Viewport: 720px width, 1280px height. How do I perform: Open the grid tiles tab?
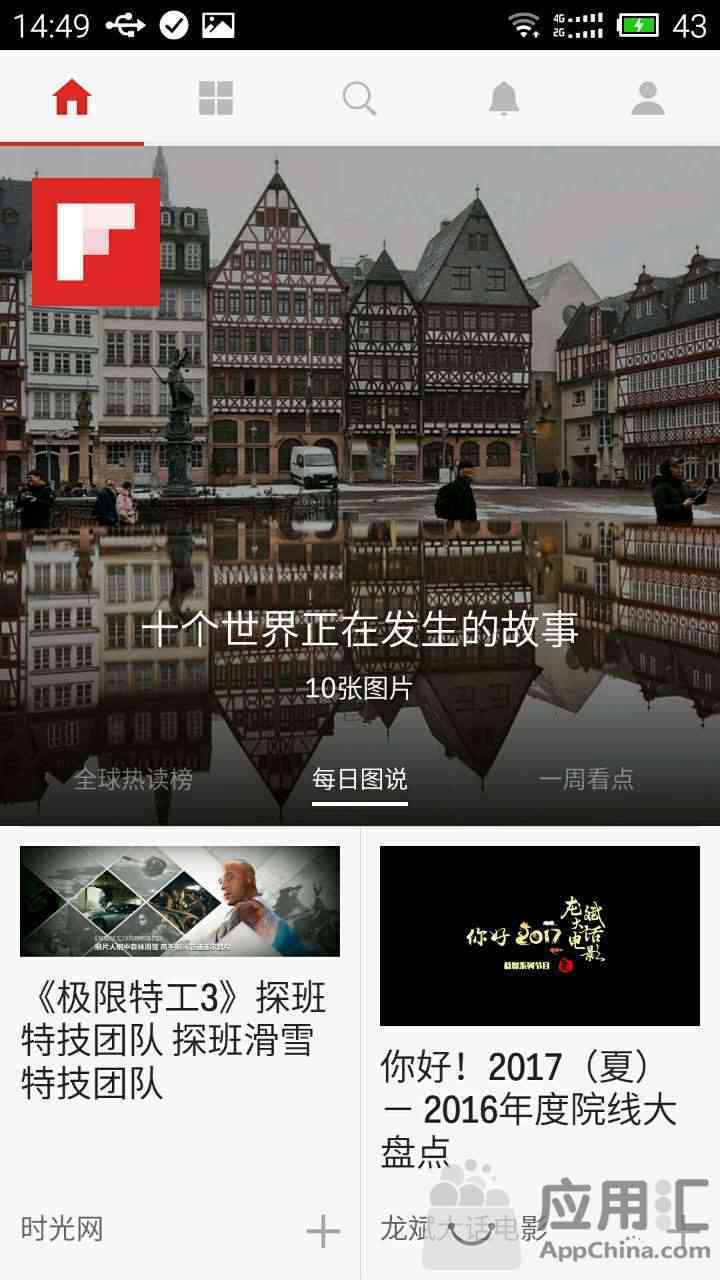[216, 98]
